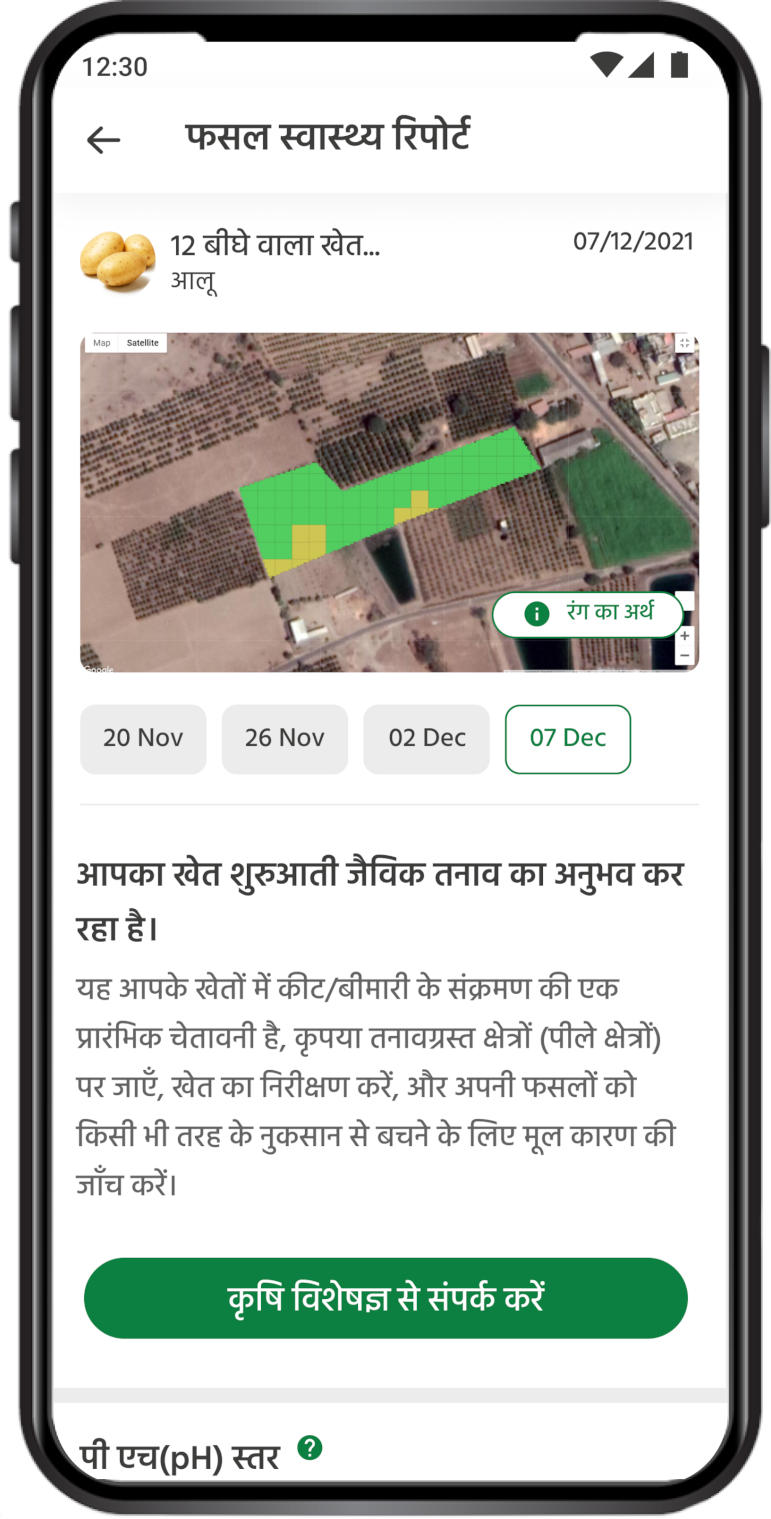Select the 02 Dec date chip

click(427, 739)
